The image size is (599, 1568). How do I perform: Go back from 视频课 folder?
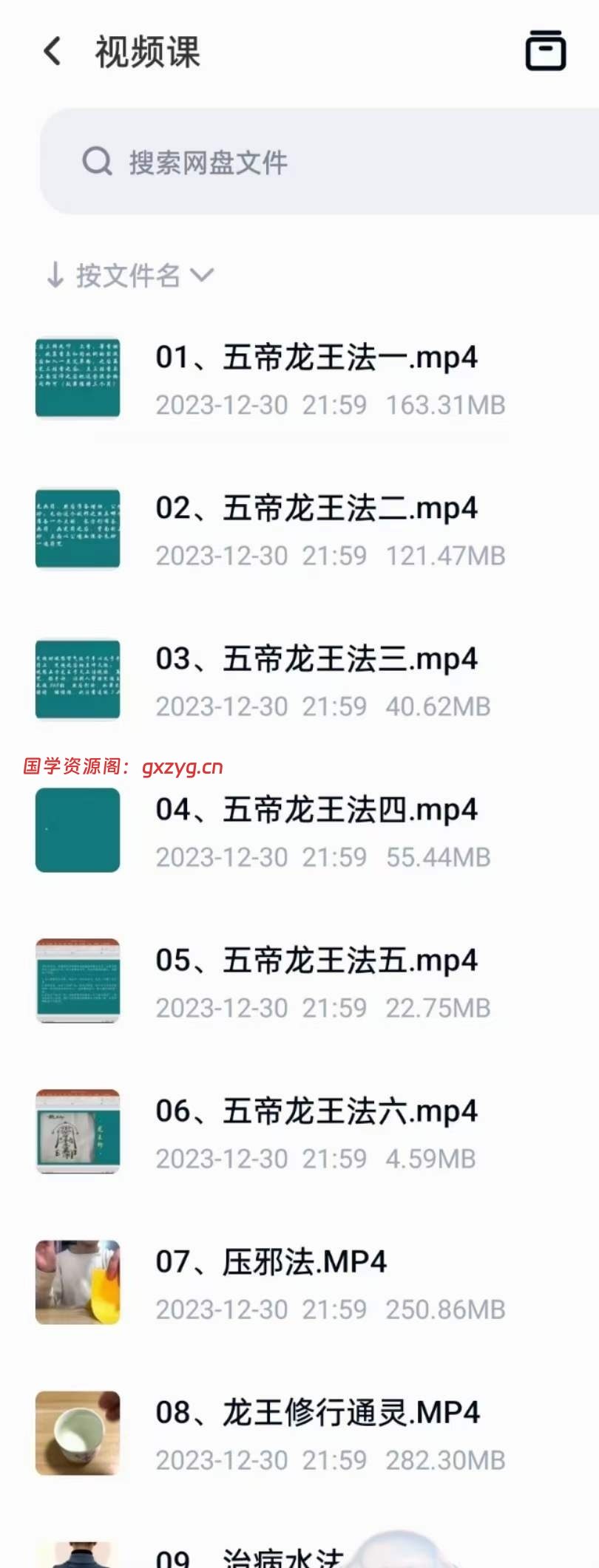pyautogui.click(x=52, y=52)
